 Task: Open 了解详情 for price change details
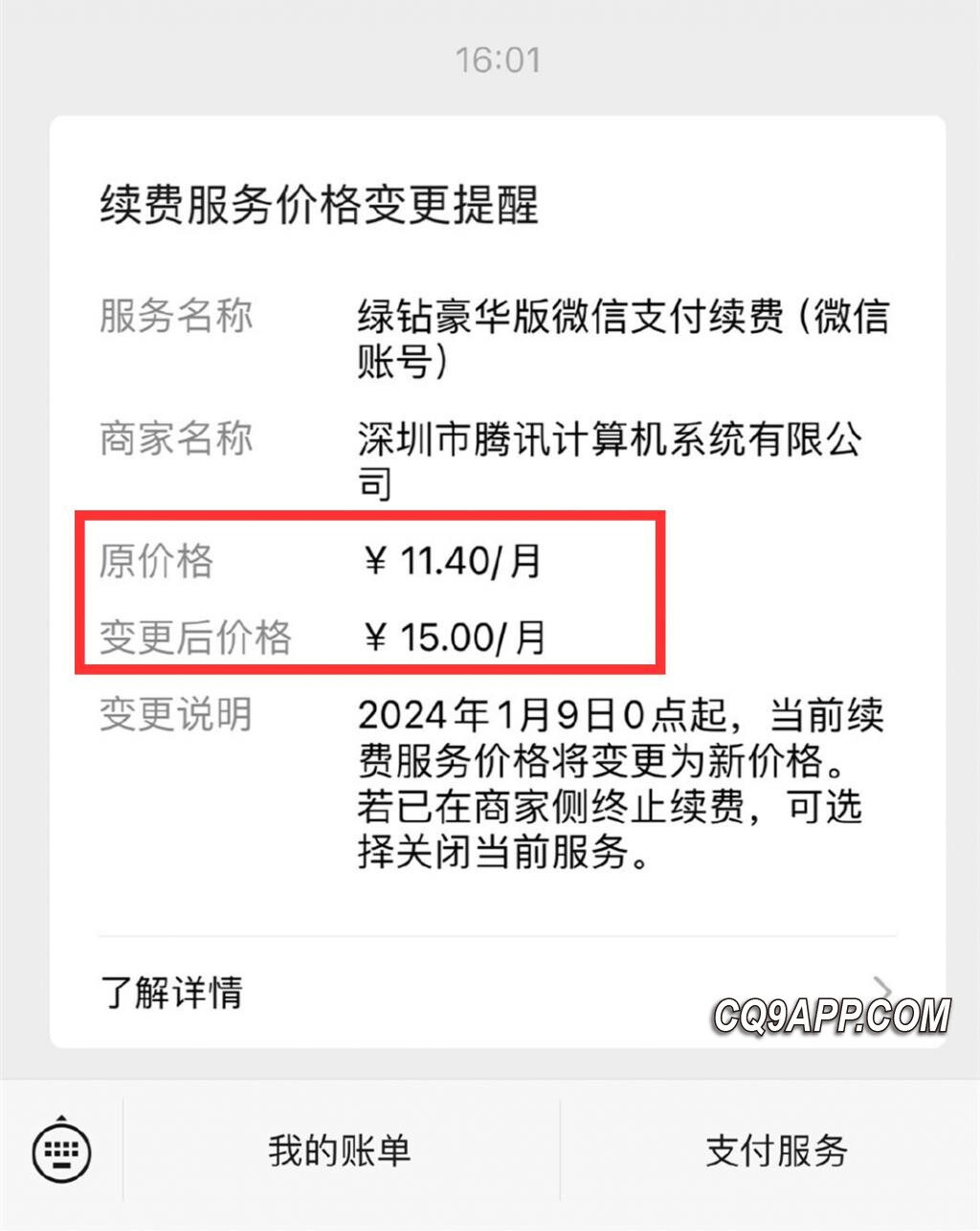click(x=172, y=992)
